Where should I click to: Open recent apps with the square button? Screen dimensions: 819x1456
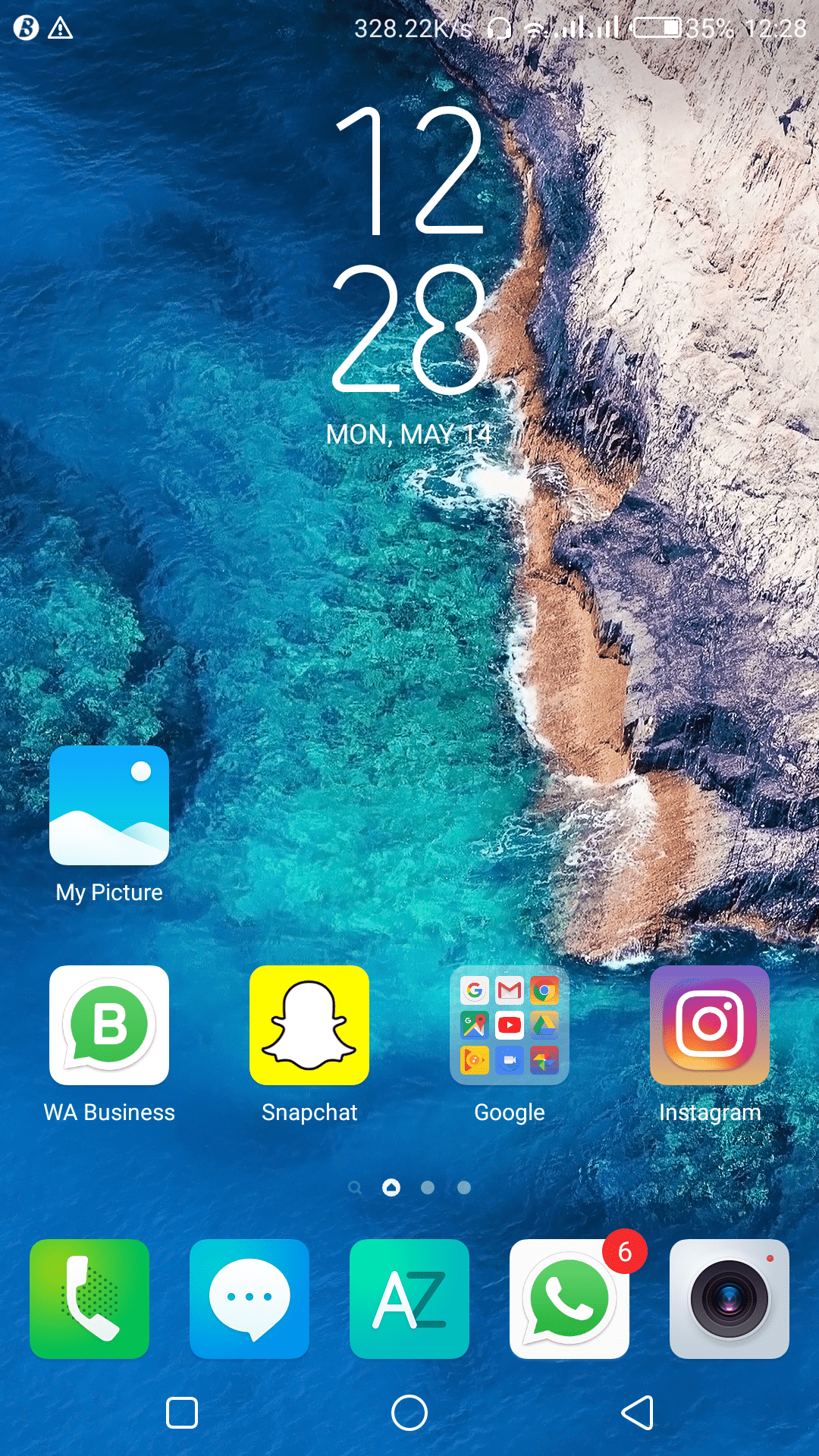pyautogui.click(x=182, y=1413)
